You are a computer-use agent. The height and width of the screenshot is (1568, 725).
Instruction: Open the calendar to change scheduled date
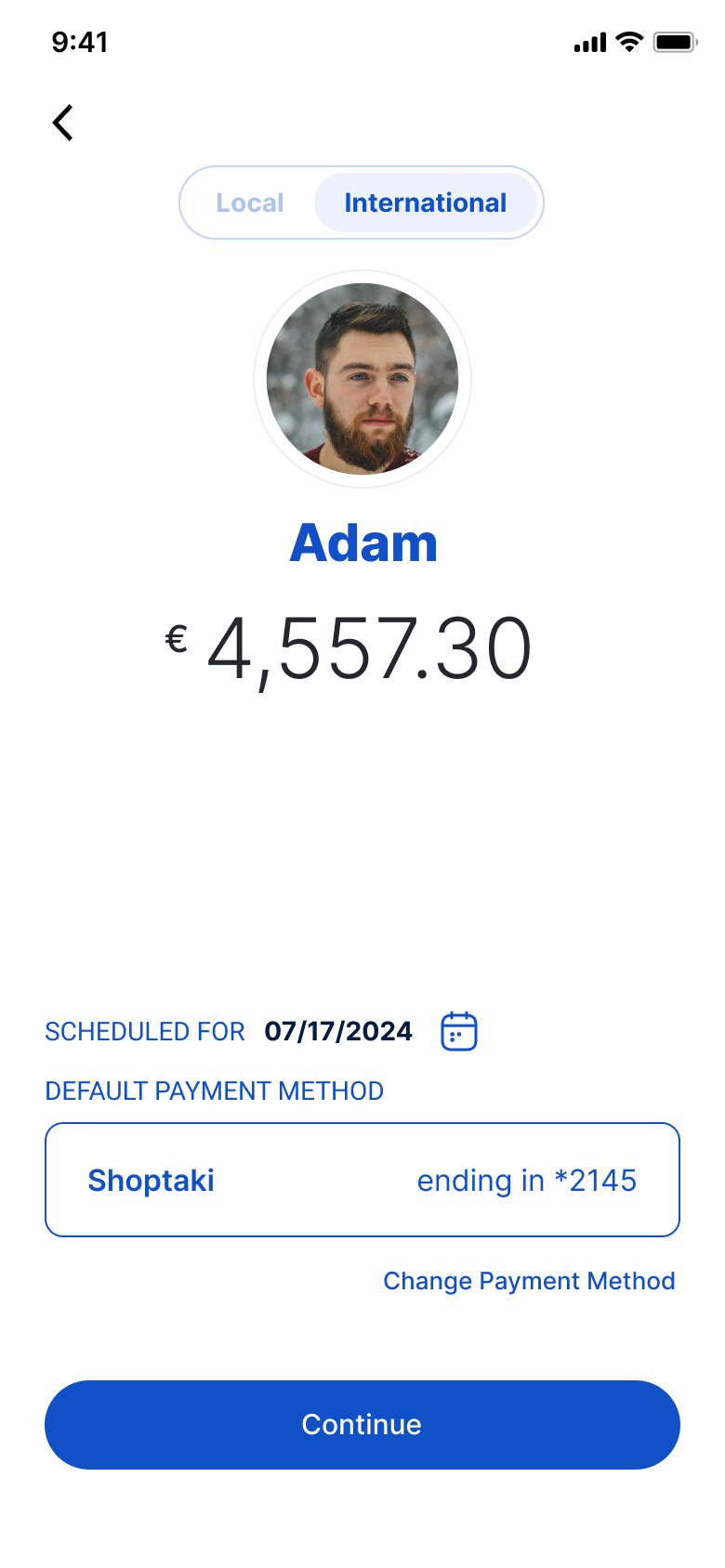(458, 1031)
